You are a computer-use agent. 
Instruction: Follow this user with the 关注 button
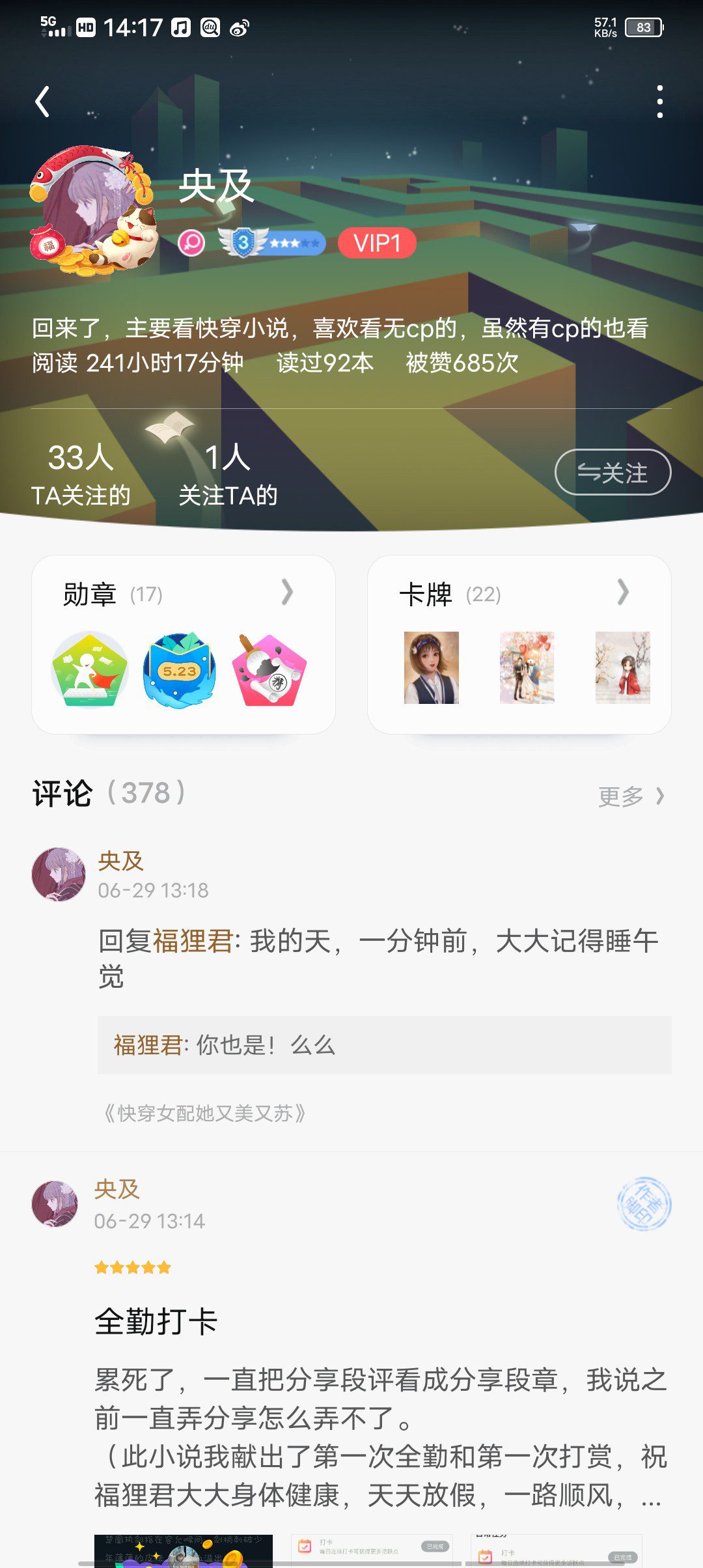(613, 472)
